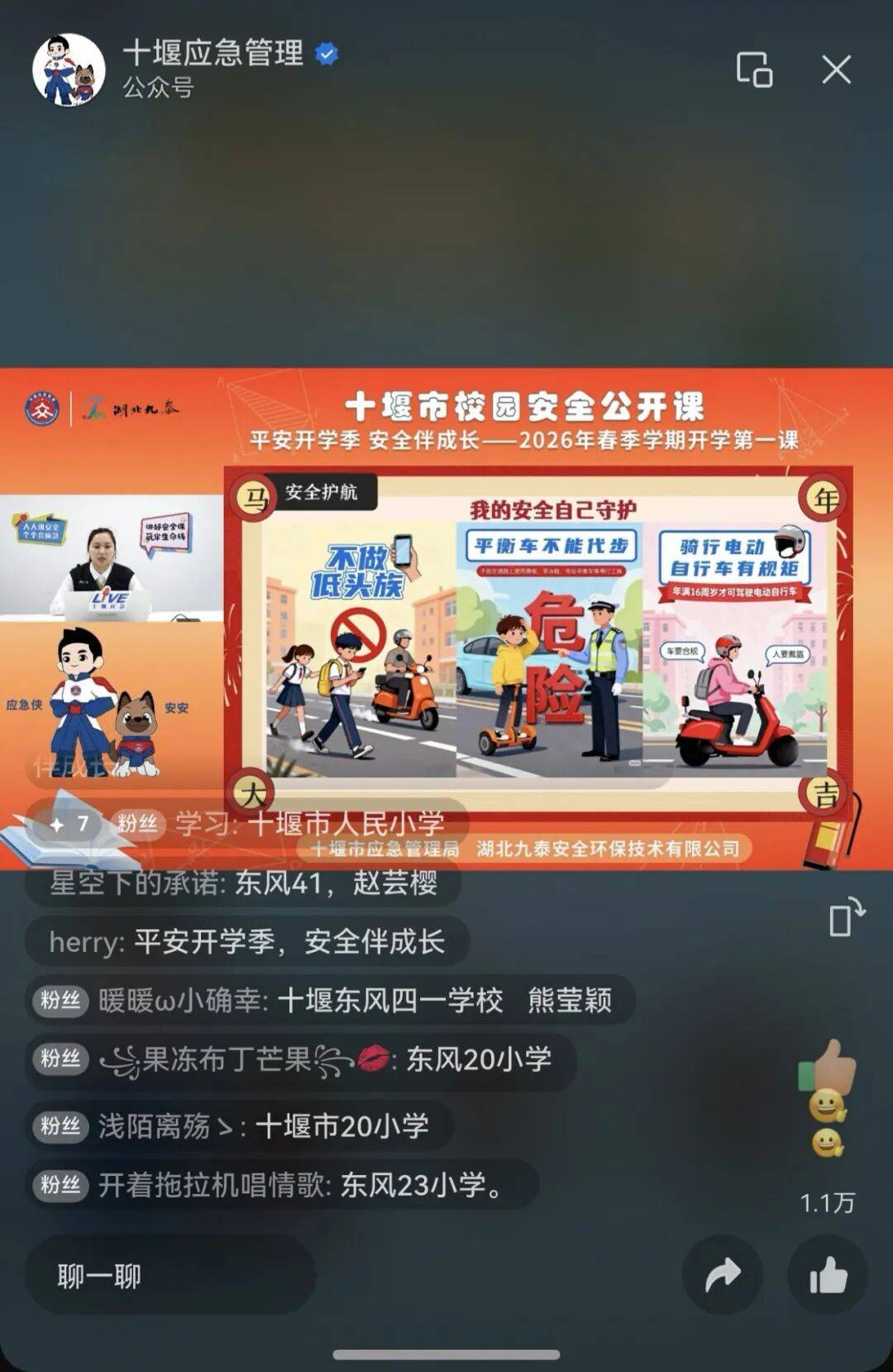
Task: Tap the live video player
Action: click(537, 620)
